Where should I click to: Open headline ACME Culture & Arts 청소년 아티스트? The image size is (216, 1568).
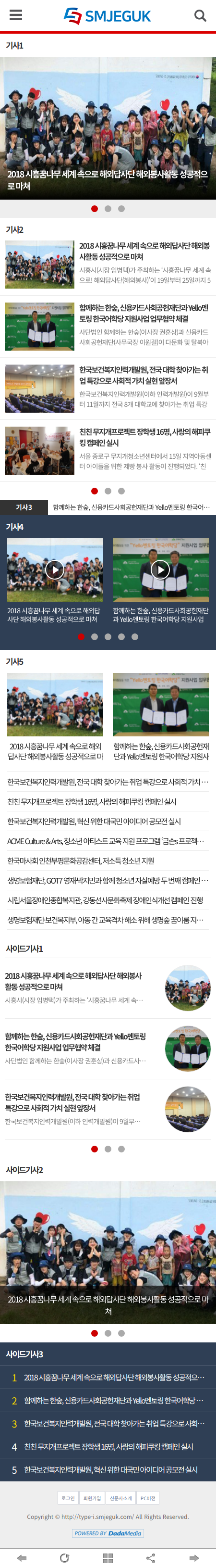coord(106,841)
